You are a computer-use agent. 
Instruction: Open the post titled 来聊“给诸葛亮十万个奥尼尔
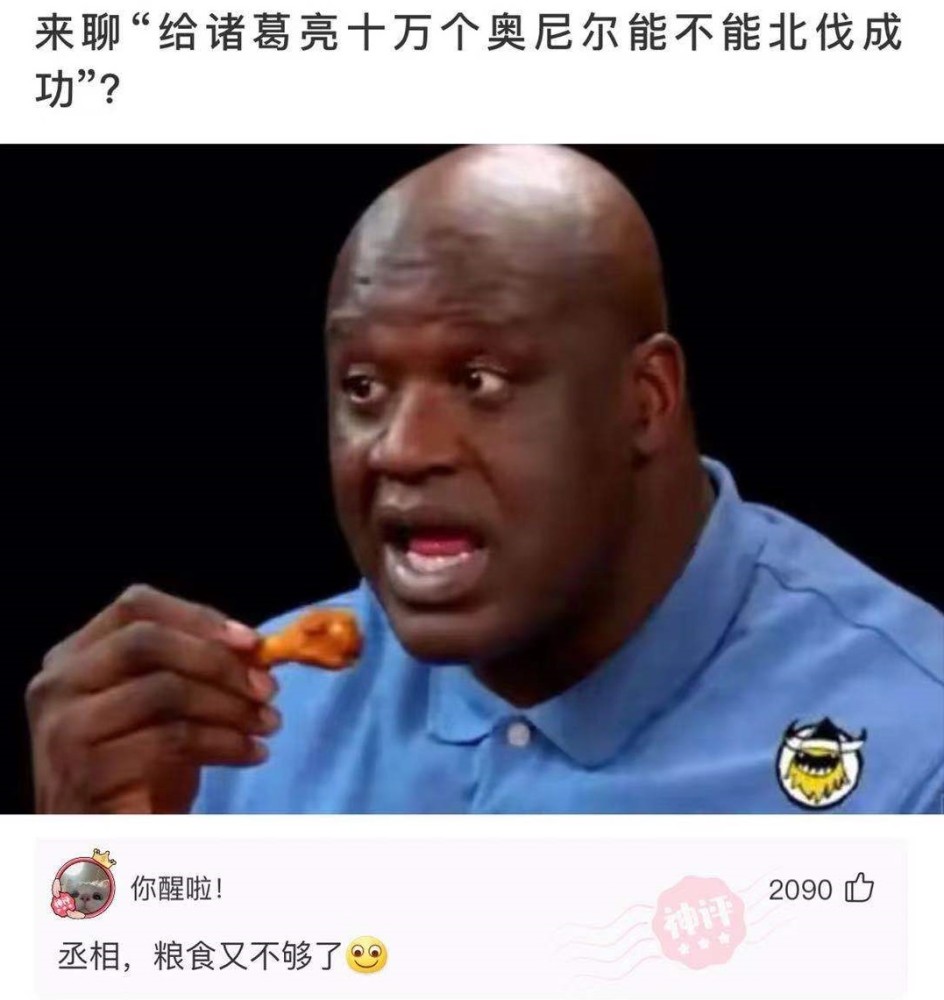(468, 62)
